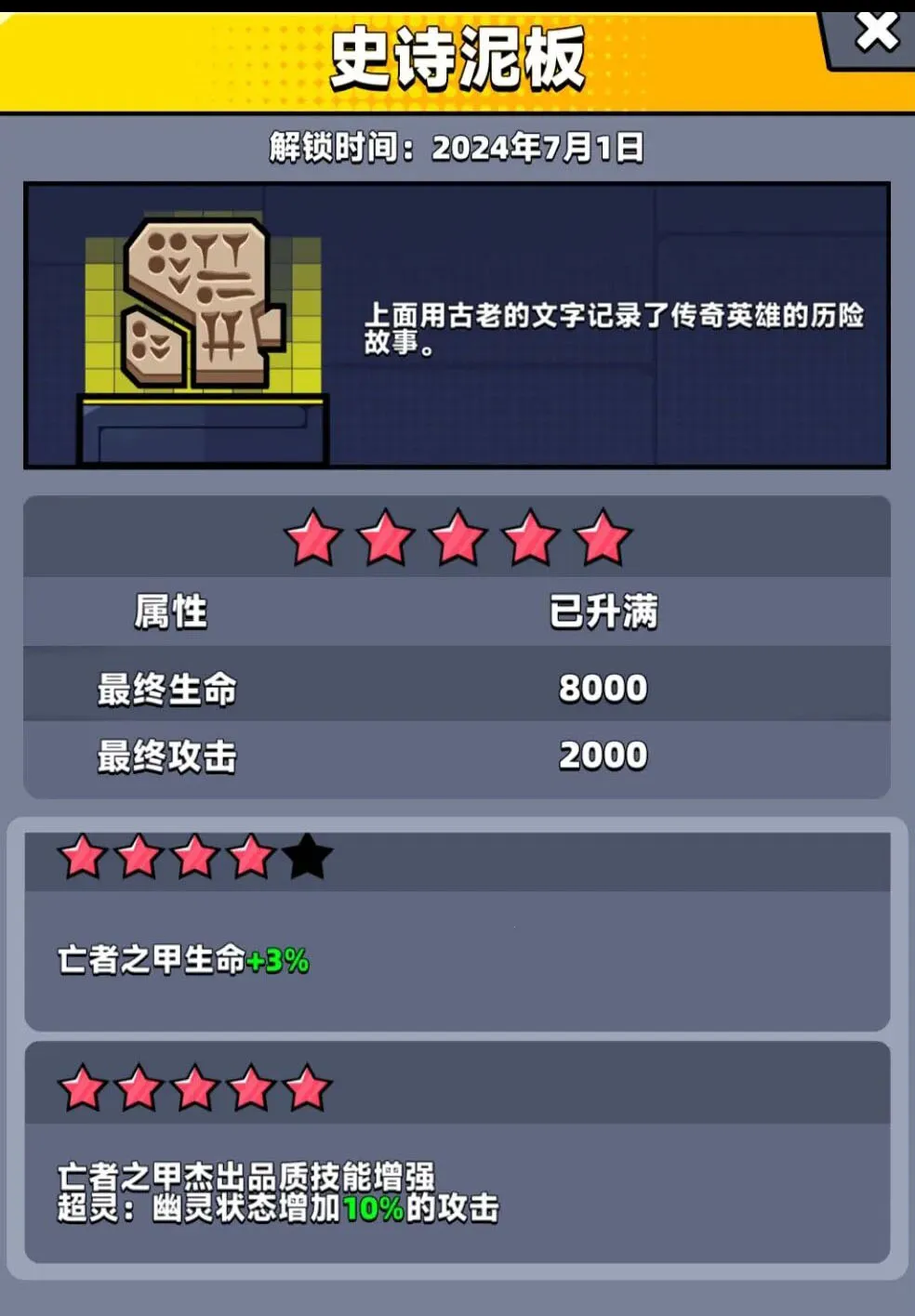Close the 史诗泥板 detail popup
The height and width of the screenshot is (1316, 915).
click(x=875, y=33)
